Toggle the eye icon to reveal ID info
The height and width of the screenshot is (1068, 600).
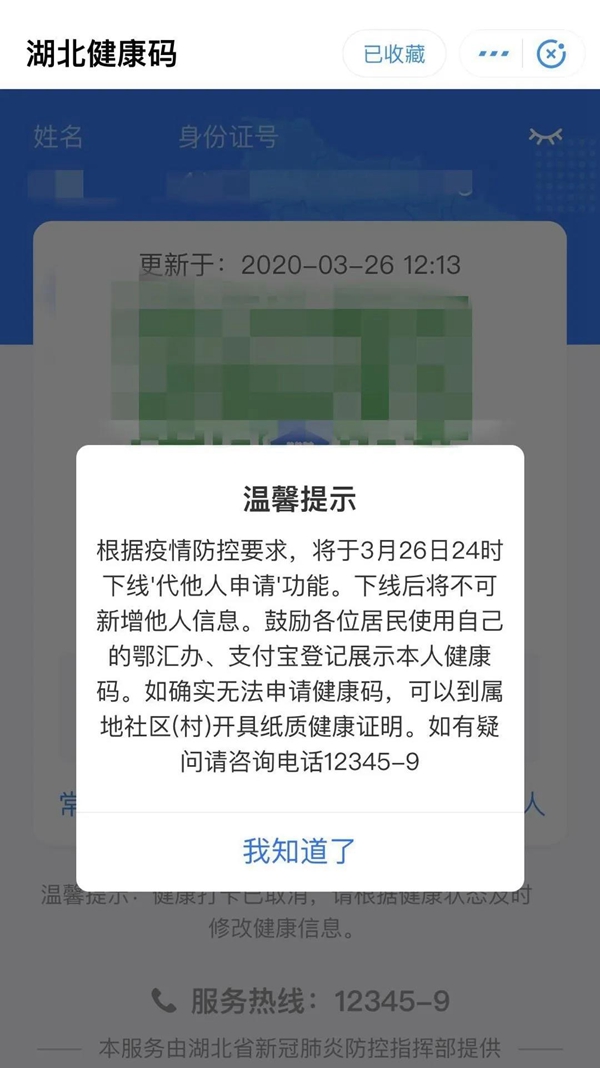click(x=545, y=137)
